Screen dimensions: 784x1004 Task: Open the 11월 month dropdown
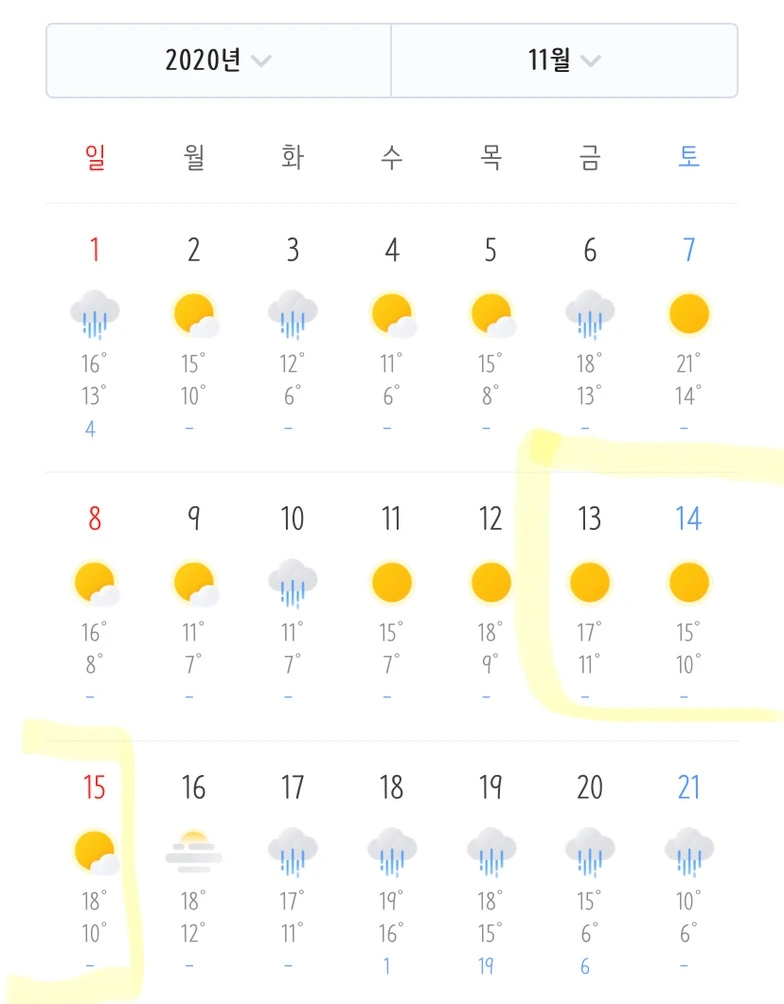tap(564, 61)
